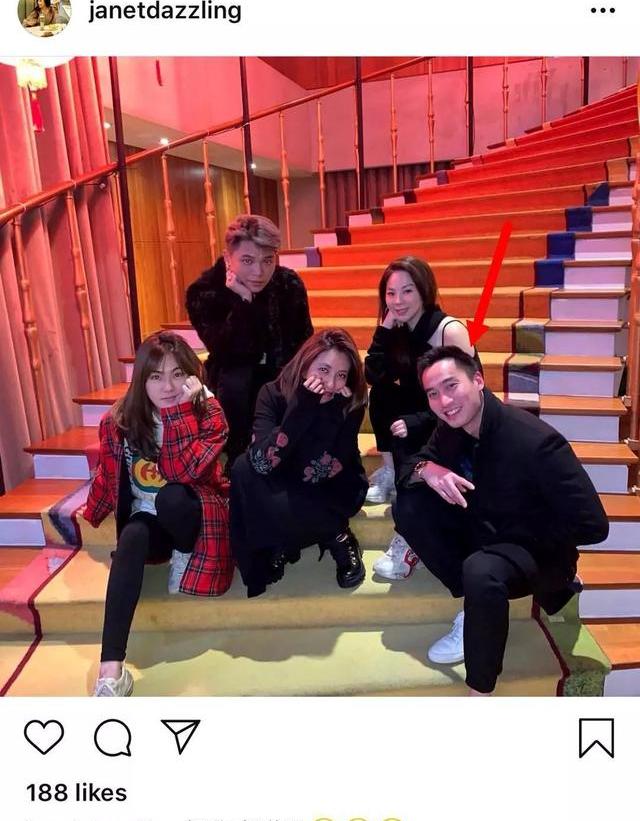Open comments on this post
640x821 pixels.
(x=112, y=738)
